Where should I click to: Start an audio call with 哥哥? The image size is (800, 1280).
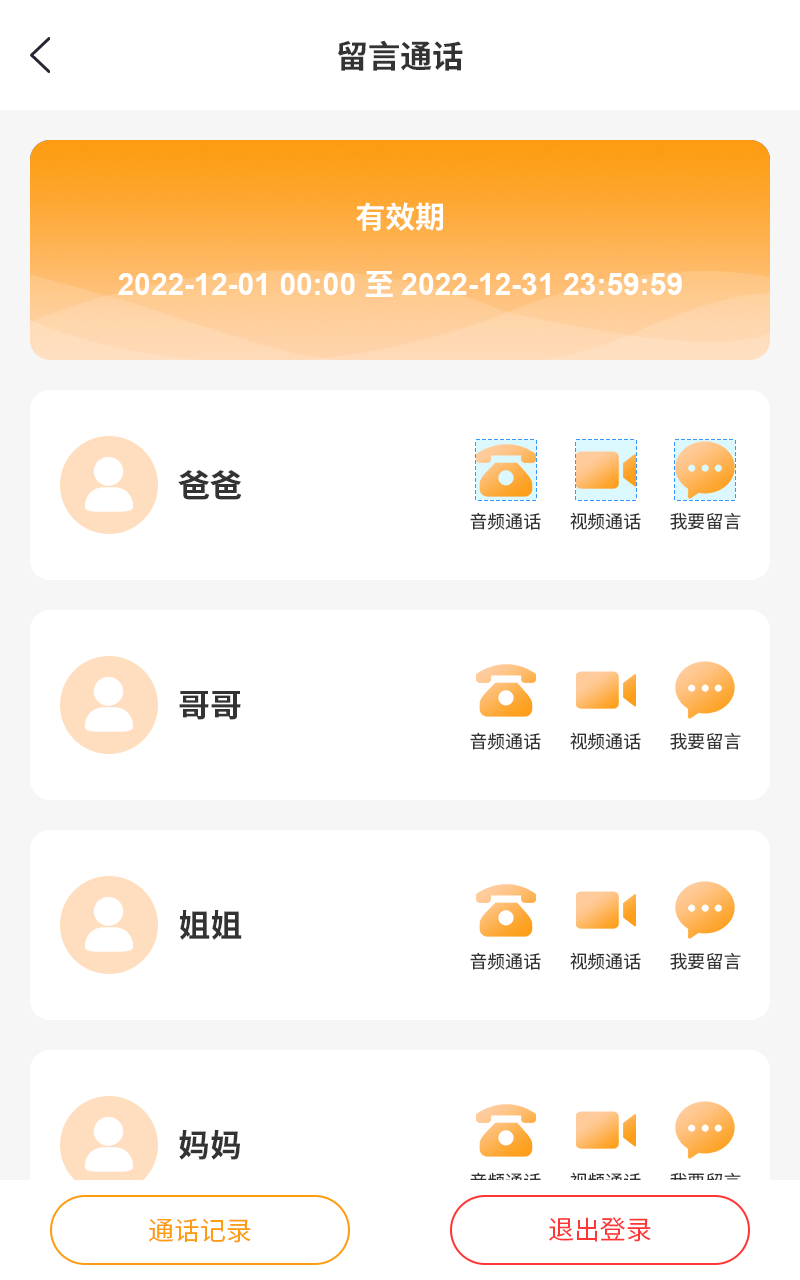click(505, 689)
